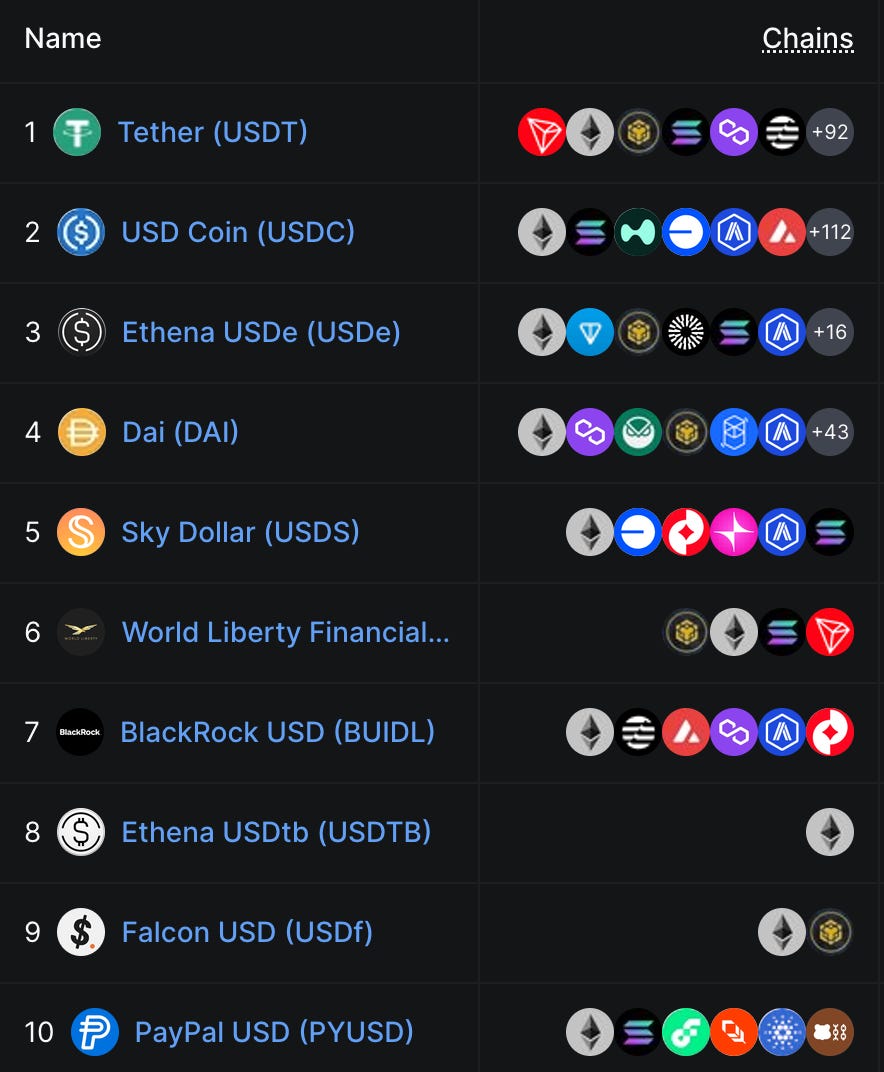Open Falcon USD (USDf)
Screen dimensions: 884x1072
pos(247,932)
